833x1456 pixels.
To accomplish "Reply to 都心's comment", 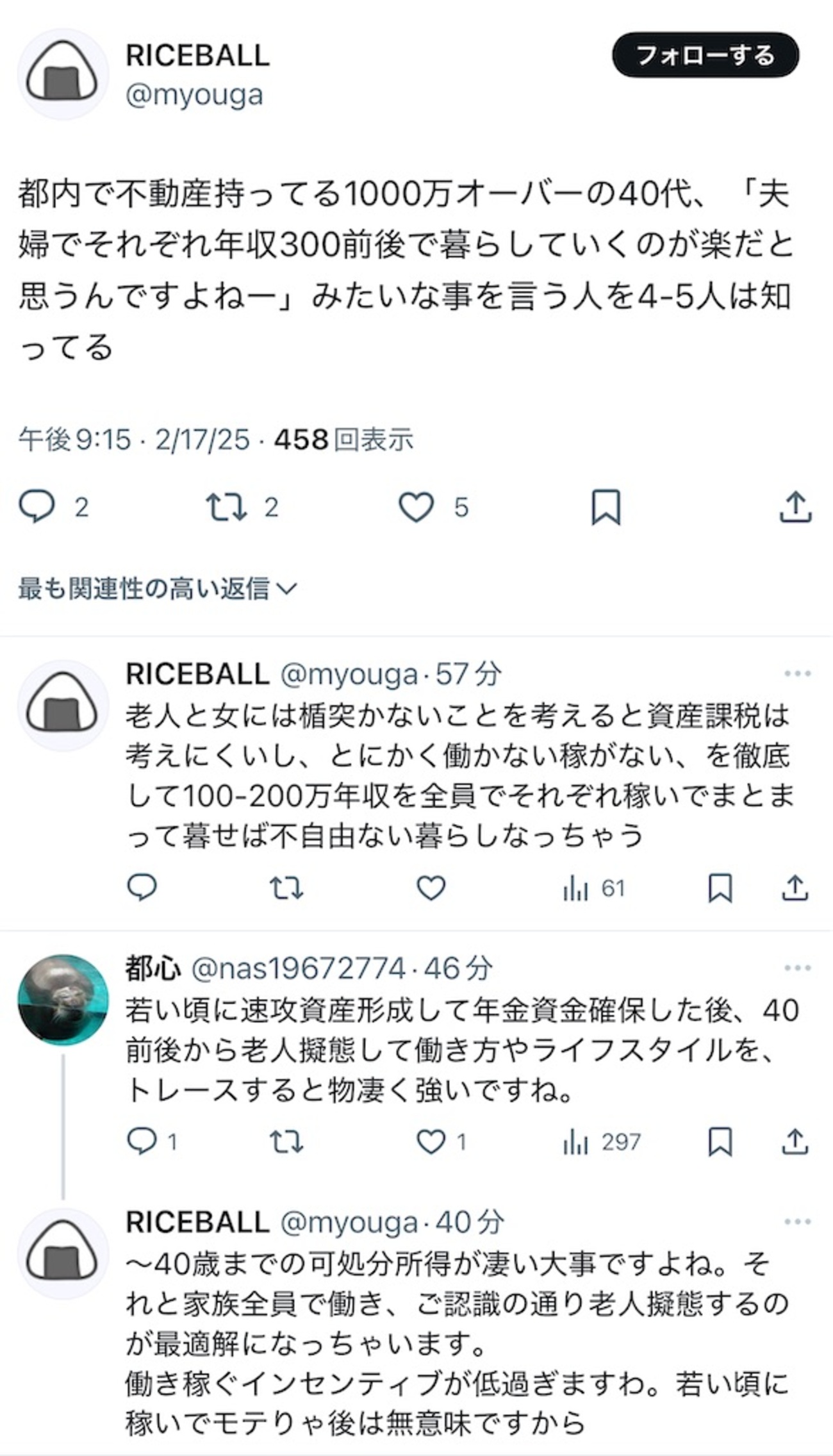I will [x=142, y=1141].
